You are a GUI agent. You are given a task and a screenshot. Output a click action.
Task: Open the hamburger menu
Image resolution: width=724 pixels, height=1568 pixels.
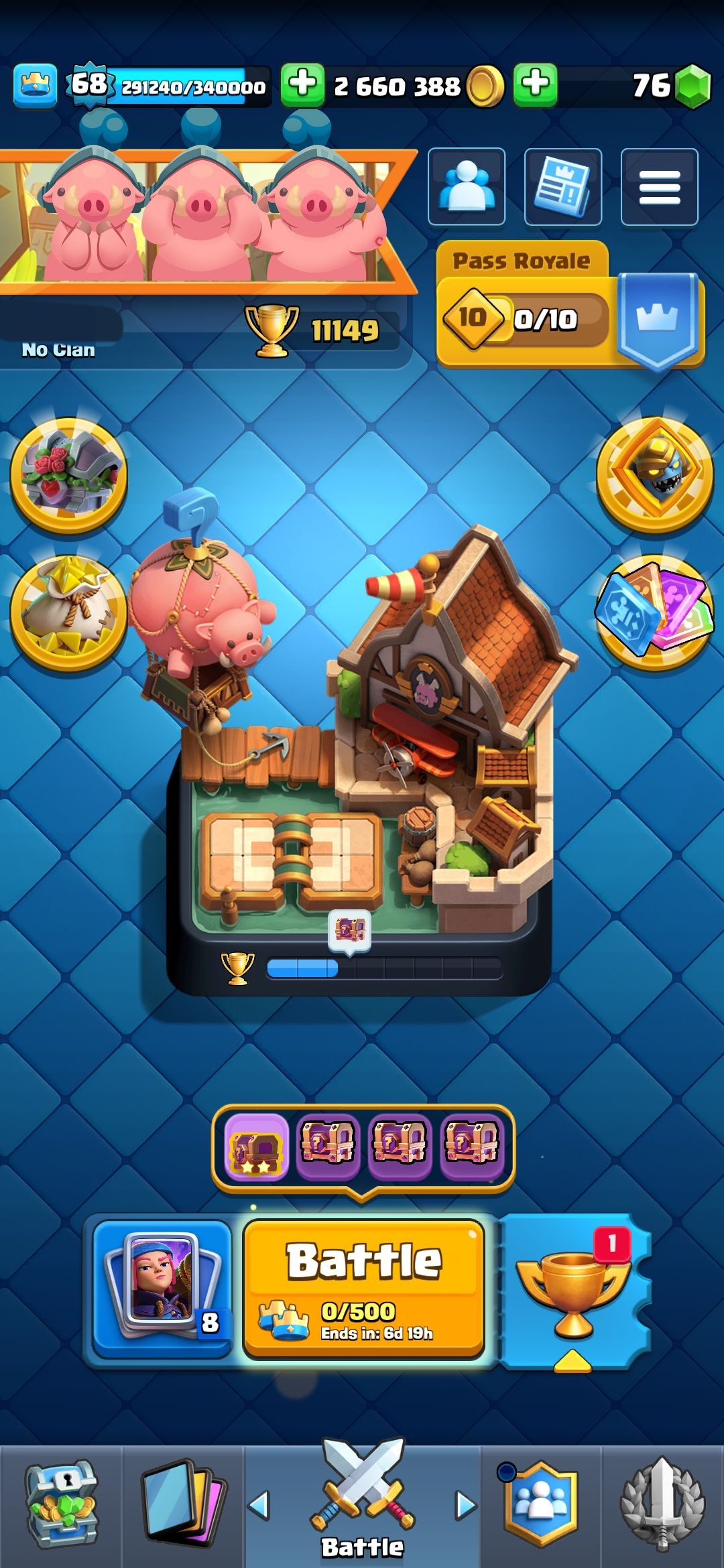tap(659, 187)
